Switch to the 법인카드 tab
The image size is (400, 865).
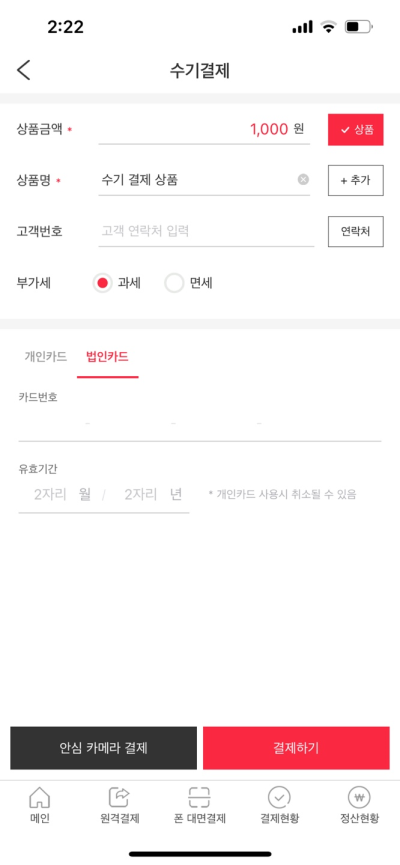[x=108, y=356]
